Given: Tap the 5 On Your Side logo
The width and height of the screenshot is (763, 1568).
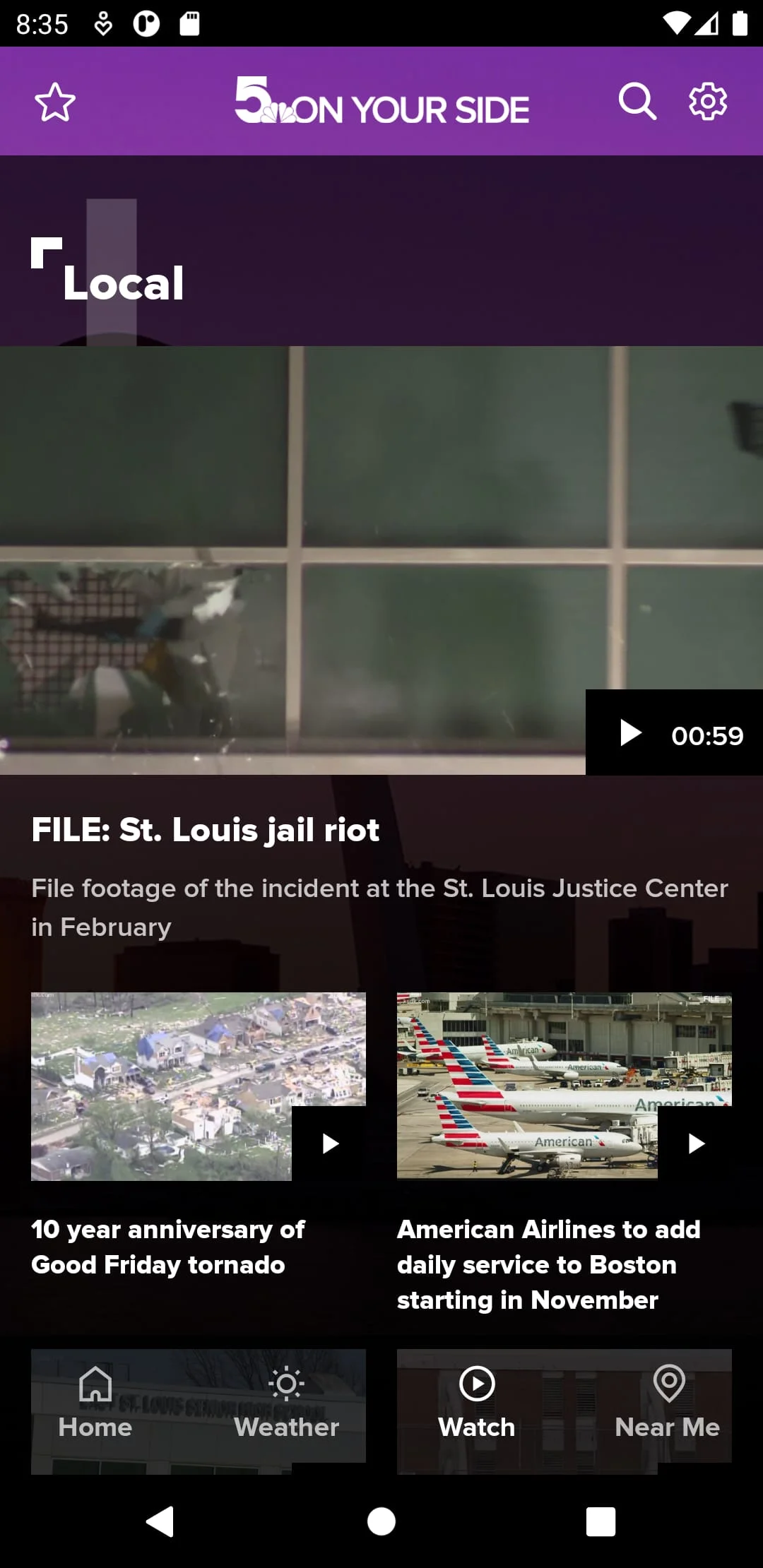Looking at the screenshot, I should (x=381, y=106).
